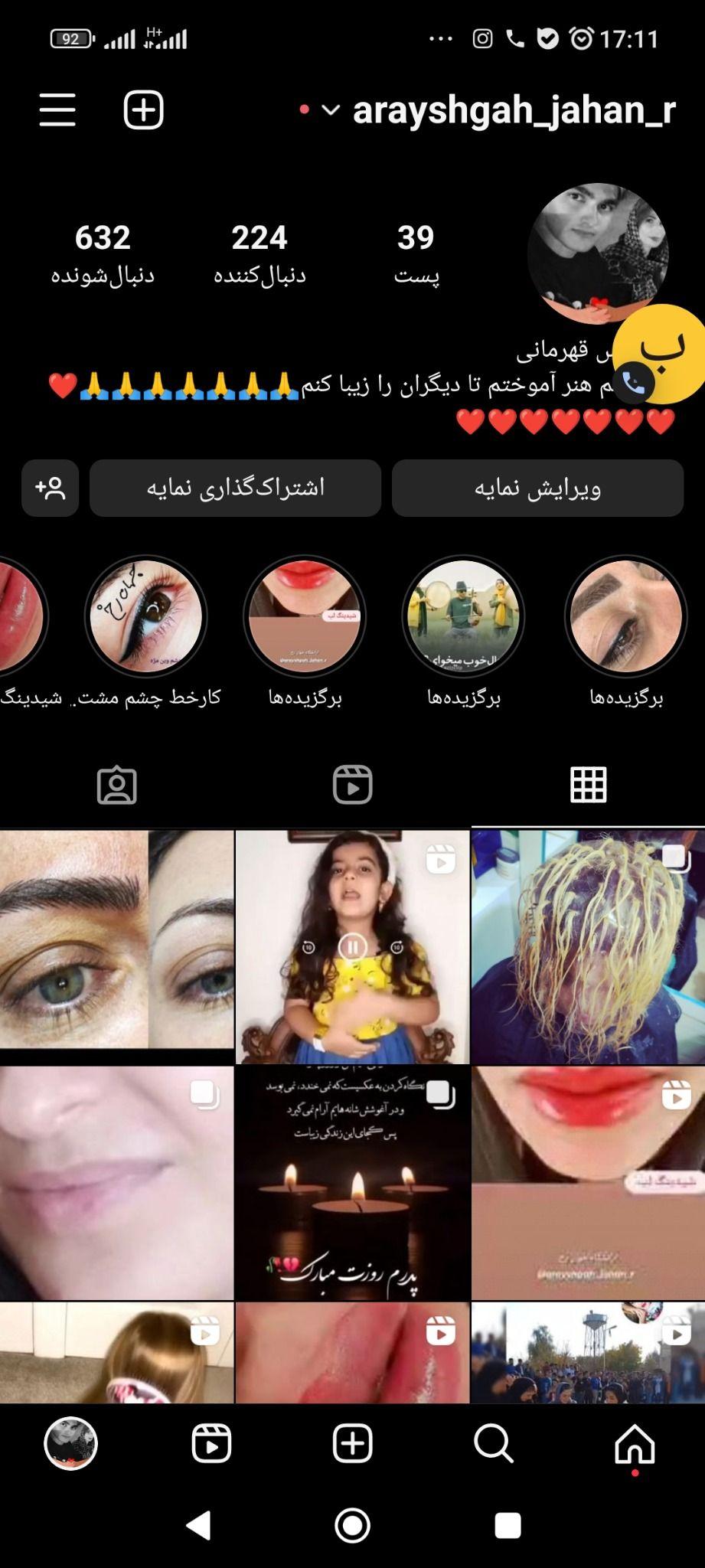Open the hamburger menu
The image size is (705, 1568).
click(x=57, y=109)
